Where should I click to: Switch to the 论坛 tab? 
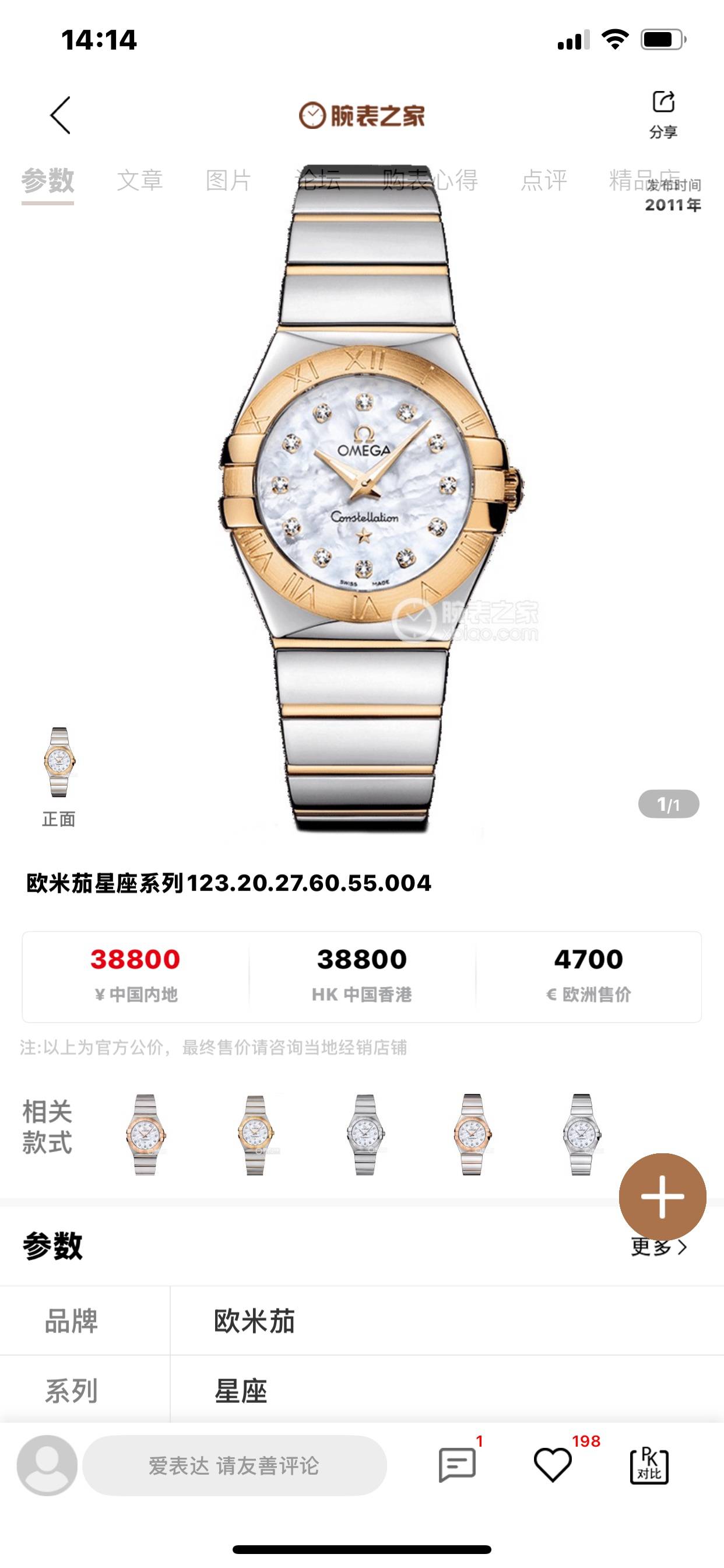click(x=318, y=180)
